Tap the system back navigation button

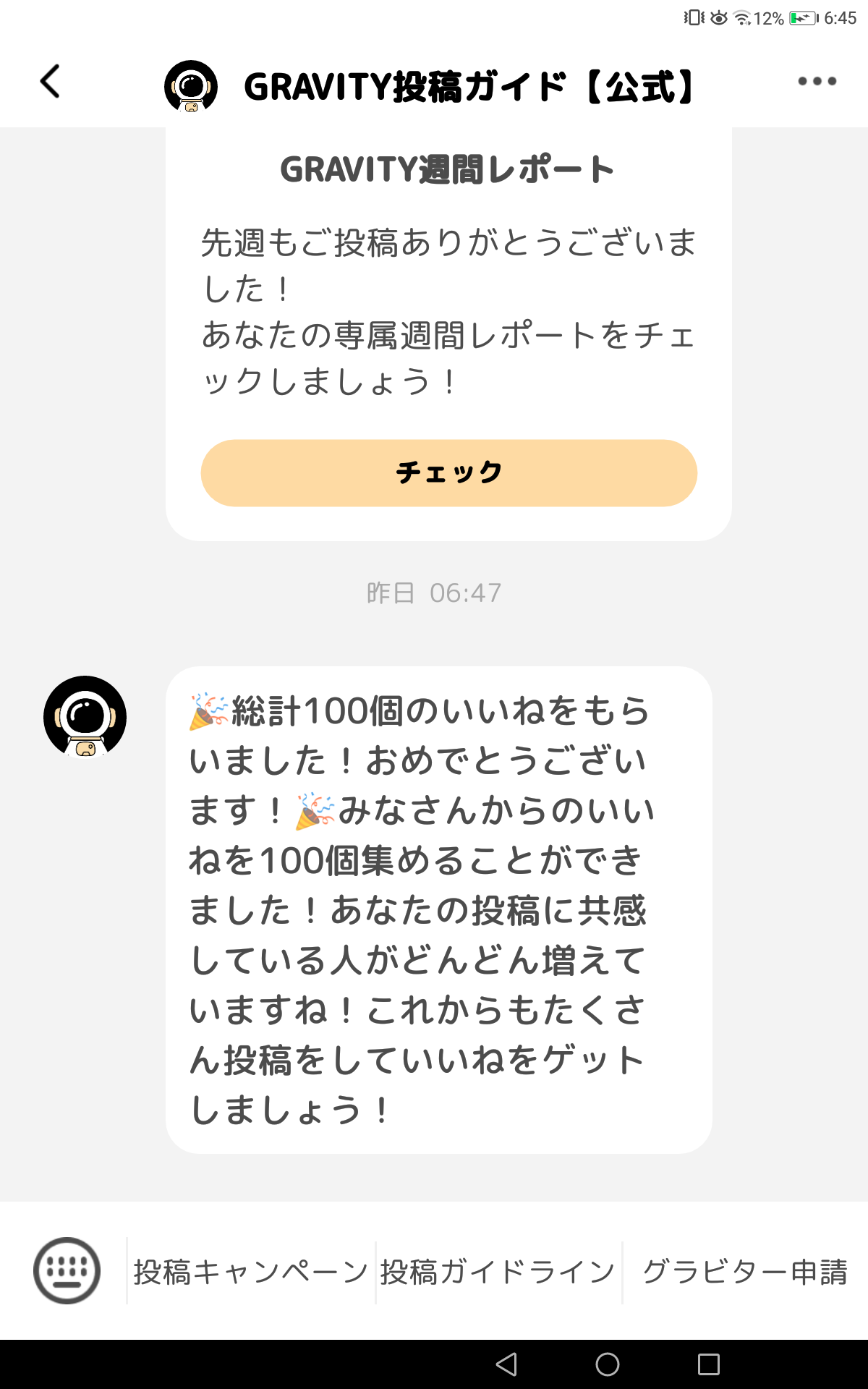pos(506,1364)
